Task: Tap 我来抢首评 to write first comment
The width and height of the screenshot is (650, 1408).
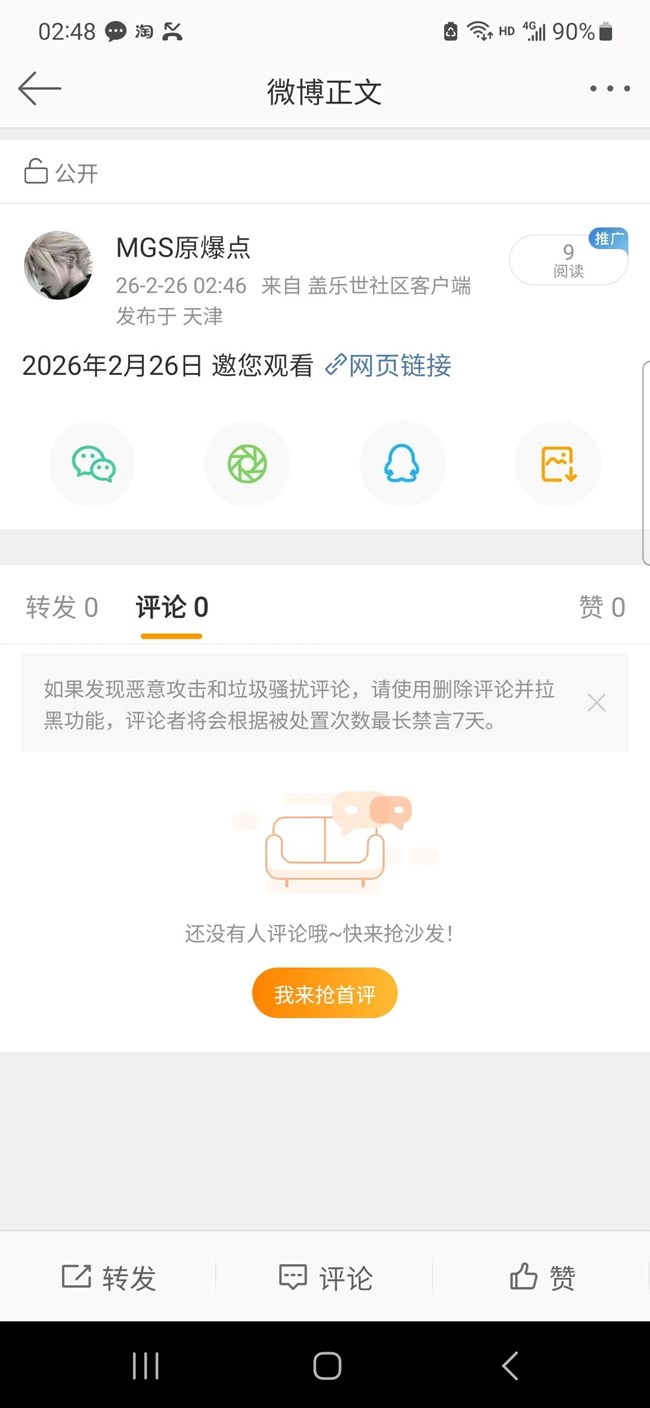Action: tap(325, 994)
